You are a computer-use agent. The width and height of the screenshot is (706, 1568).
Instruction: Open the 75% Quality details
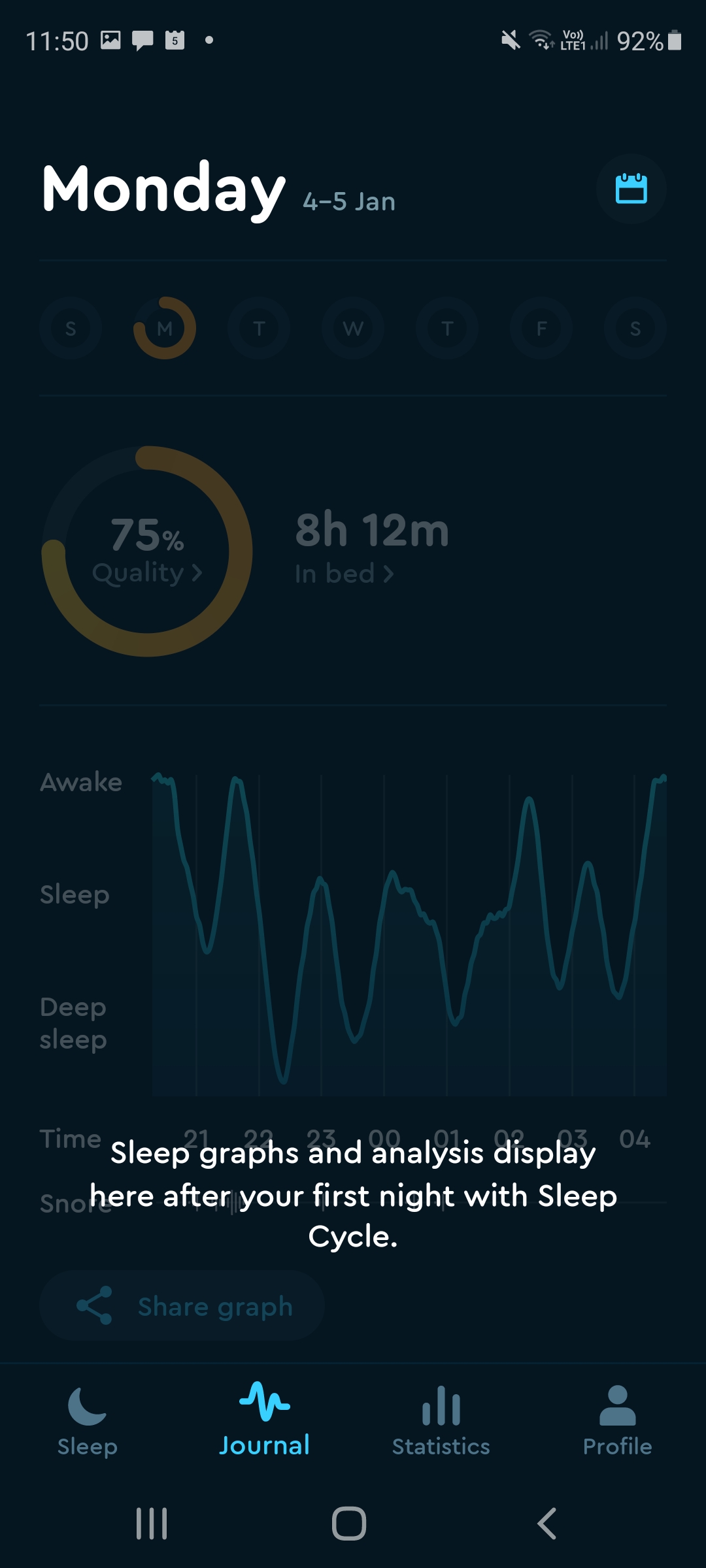pos(147,551)
